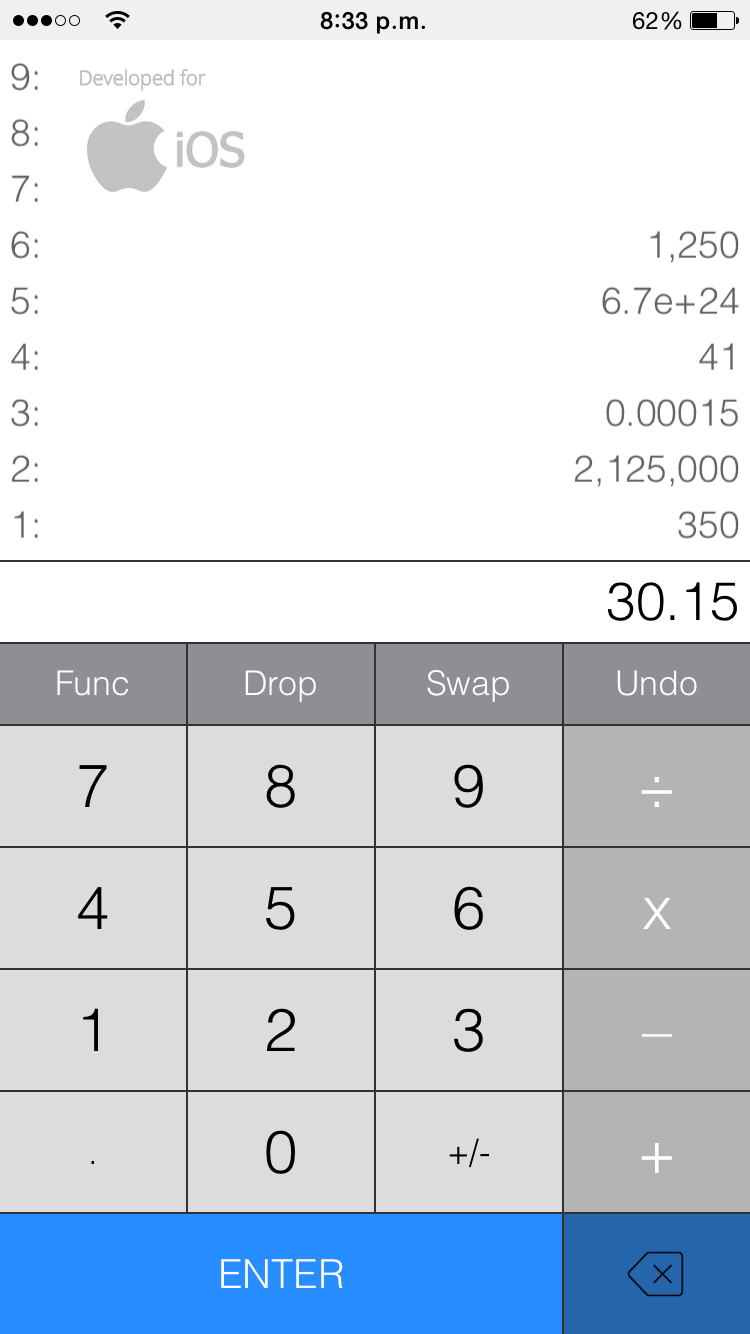The width and height of the screenshot is (750, 1334).
Task: Tap the divide operator key
Action: (x=657, y=787)
